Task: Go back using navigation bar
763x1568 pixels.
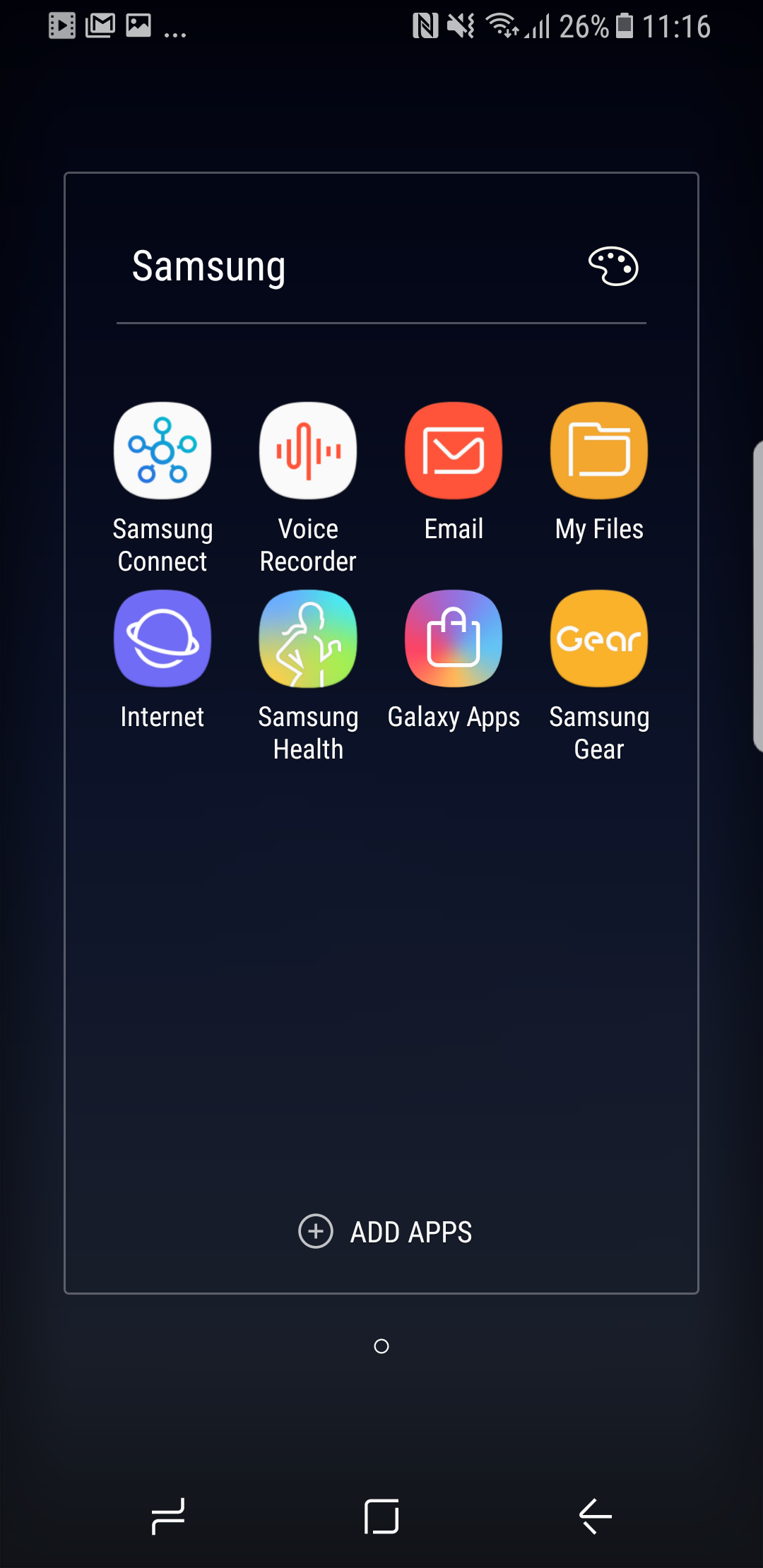Action: tap(595, 1516)
